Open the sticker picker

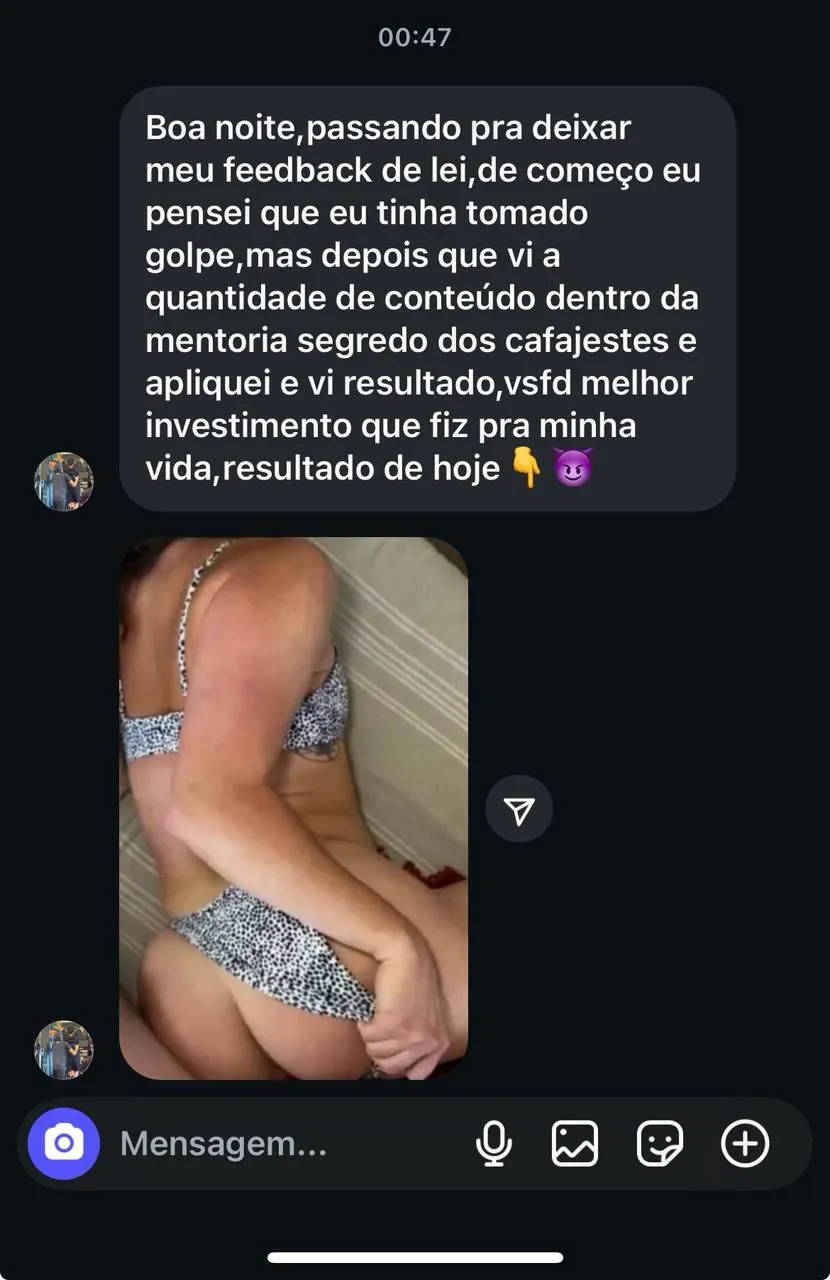coord(660,1143)
